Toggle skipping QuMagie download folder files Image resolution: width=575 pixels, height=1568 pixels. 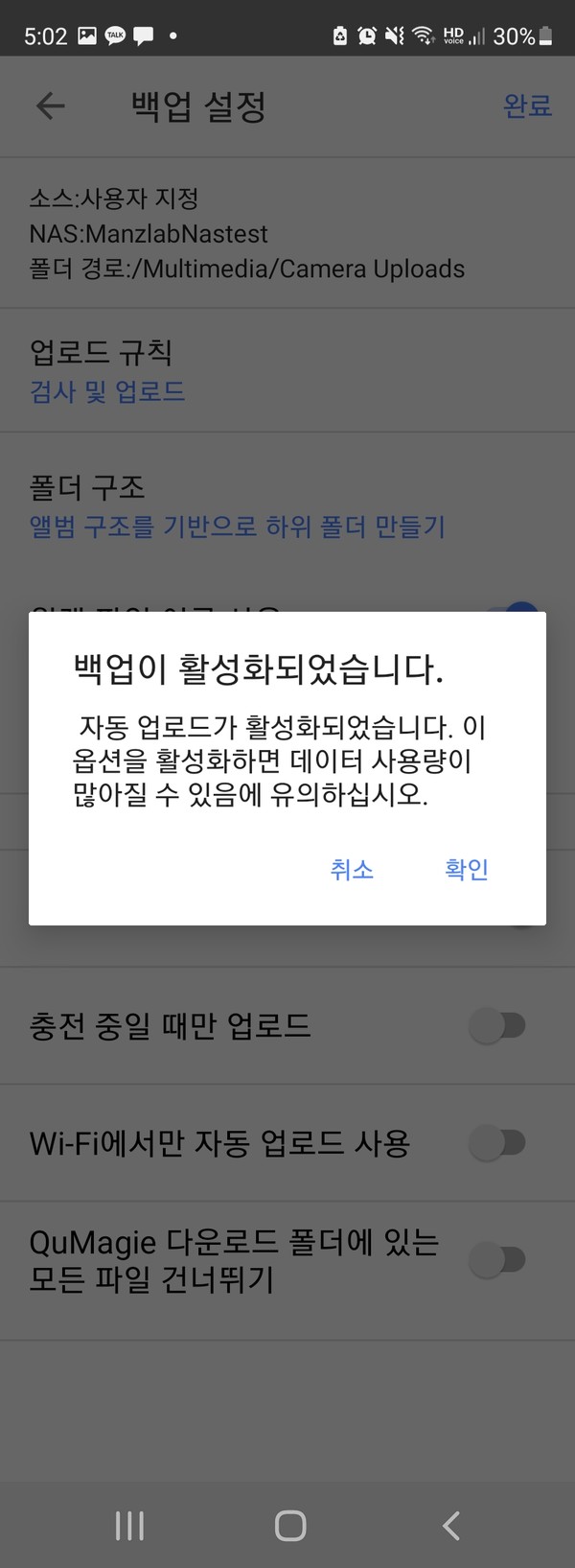point(498,1260)
